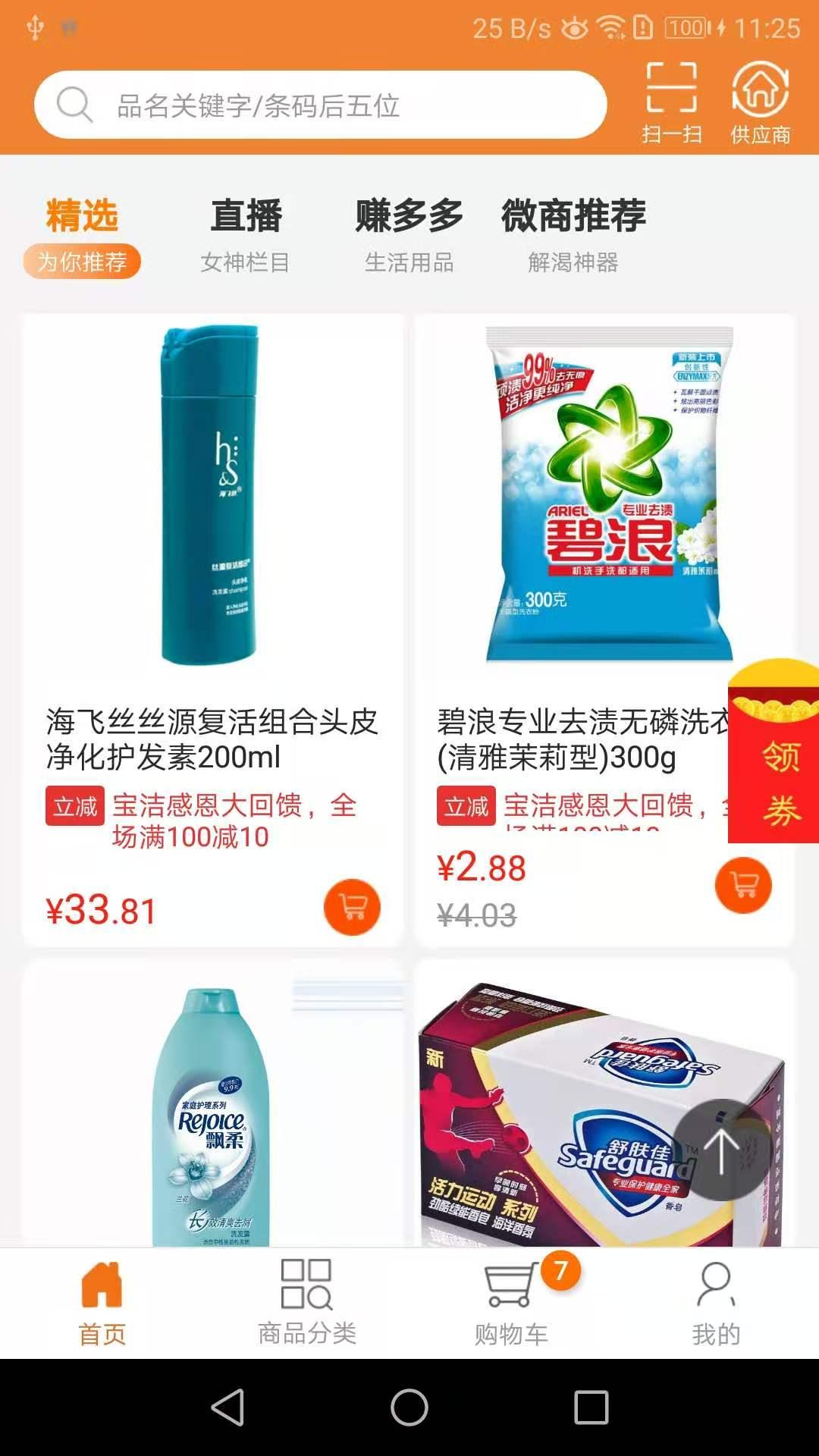Open the 购物车 shopping cart tab
The image size is (819, 1456).
pyautogui.click(x=512, y=1303)
